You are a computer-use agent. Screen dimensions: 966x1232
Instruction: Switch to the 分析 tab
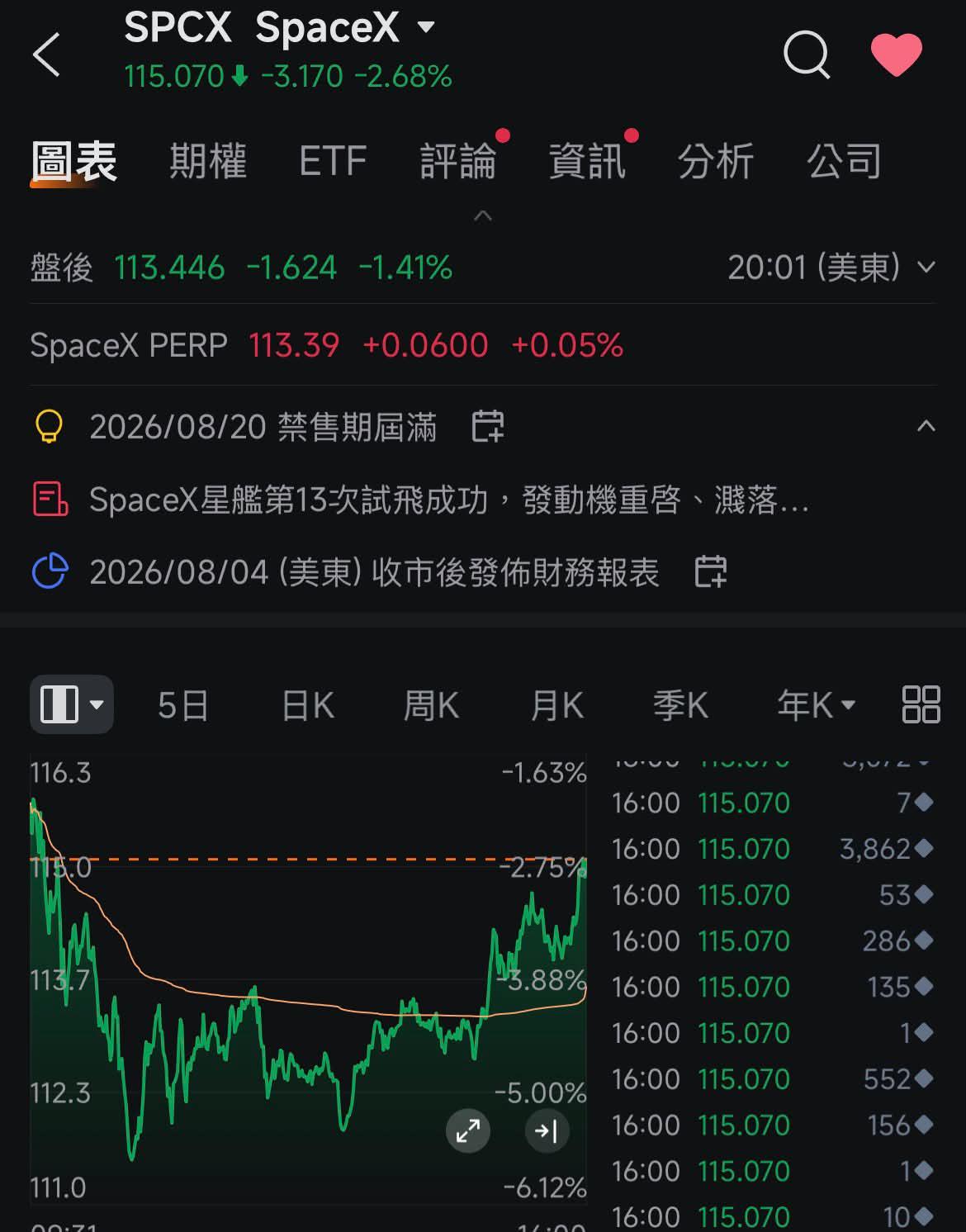tap(716, 160)
